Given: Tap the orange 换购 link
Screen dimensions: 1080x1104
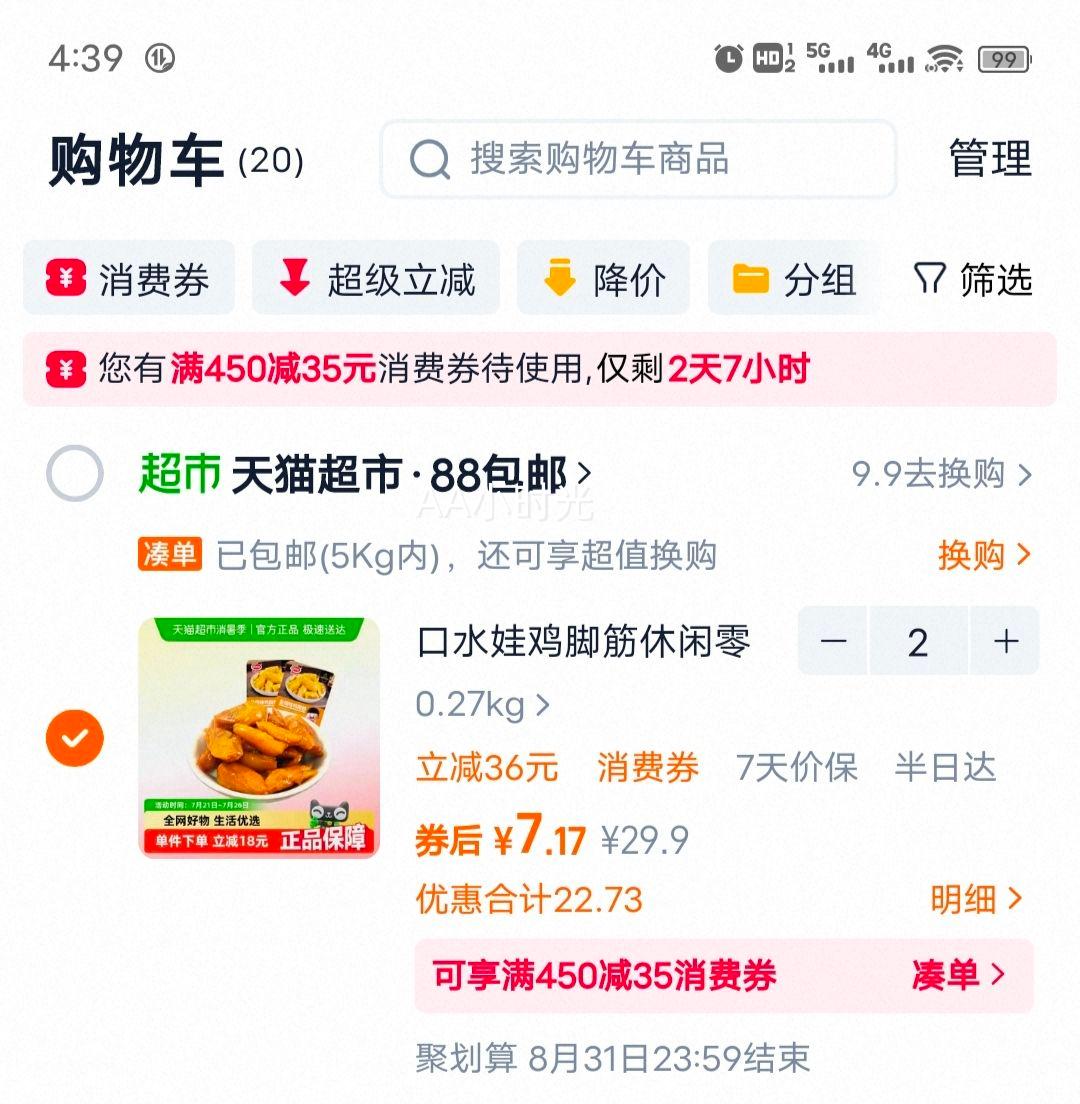Looking at the screenshot, I should (983, 555).
